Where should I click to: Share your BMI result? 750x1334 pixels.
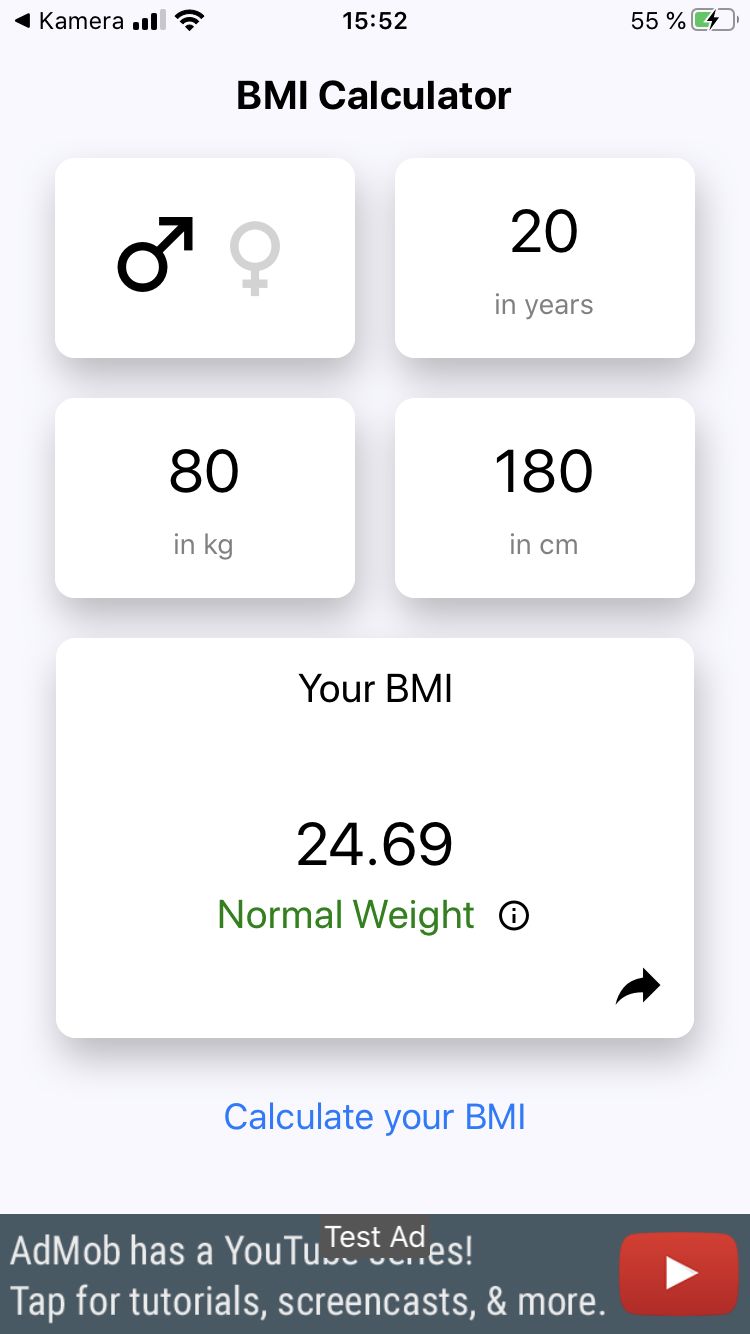638,987
